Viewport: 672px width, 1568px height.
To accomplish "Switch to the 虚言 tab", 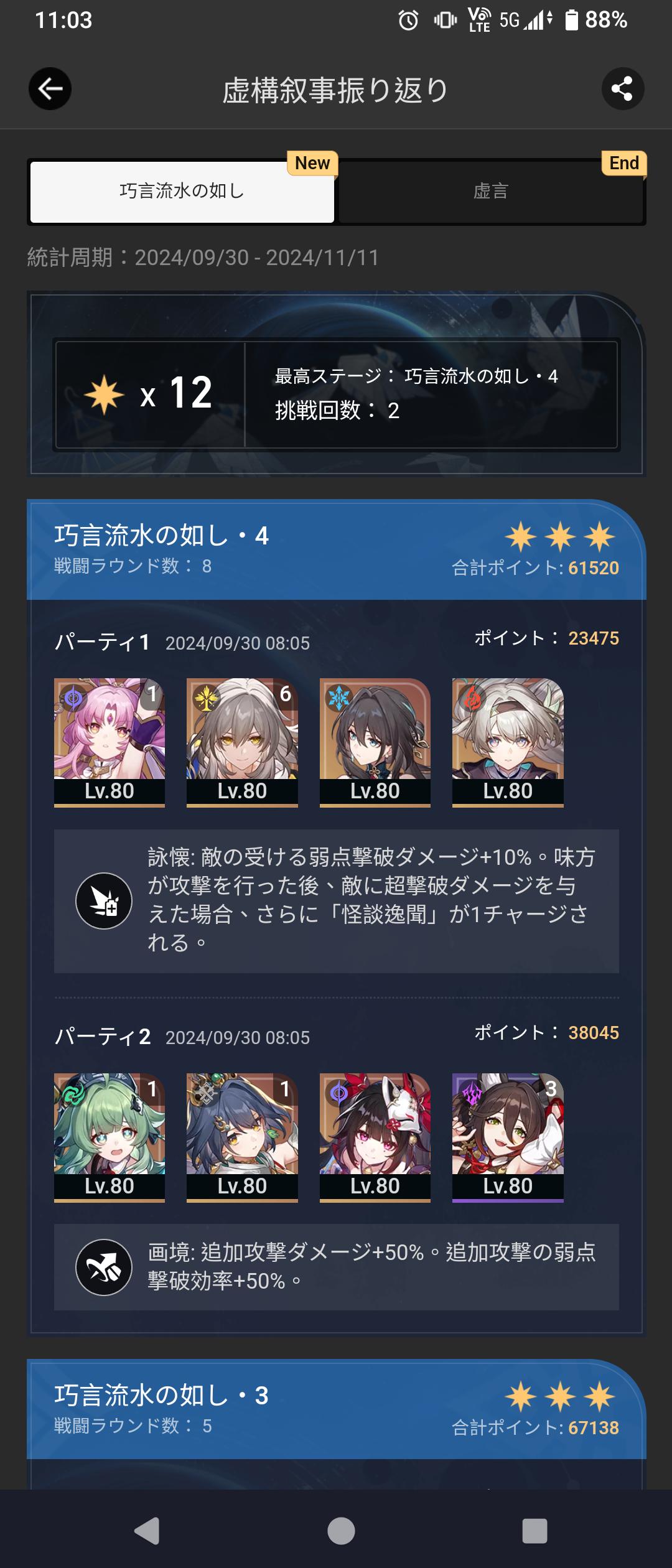I will click(490, 192).
